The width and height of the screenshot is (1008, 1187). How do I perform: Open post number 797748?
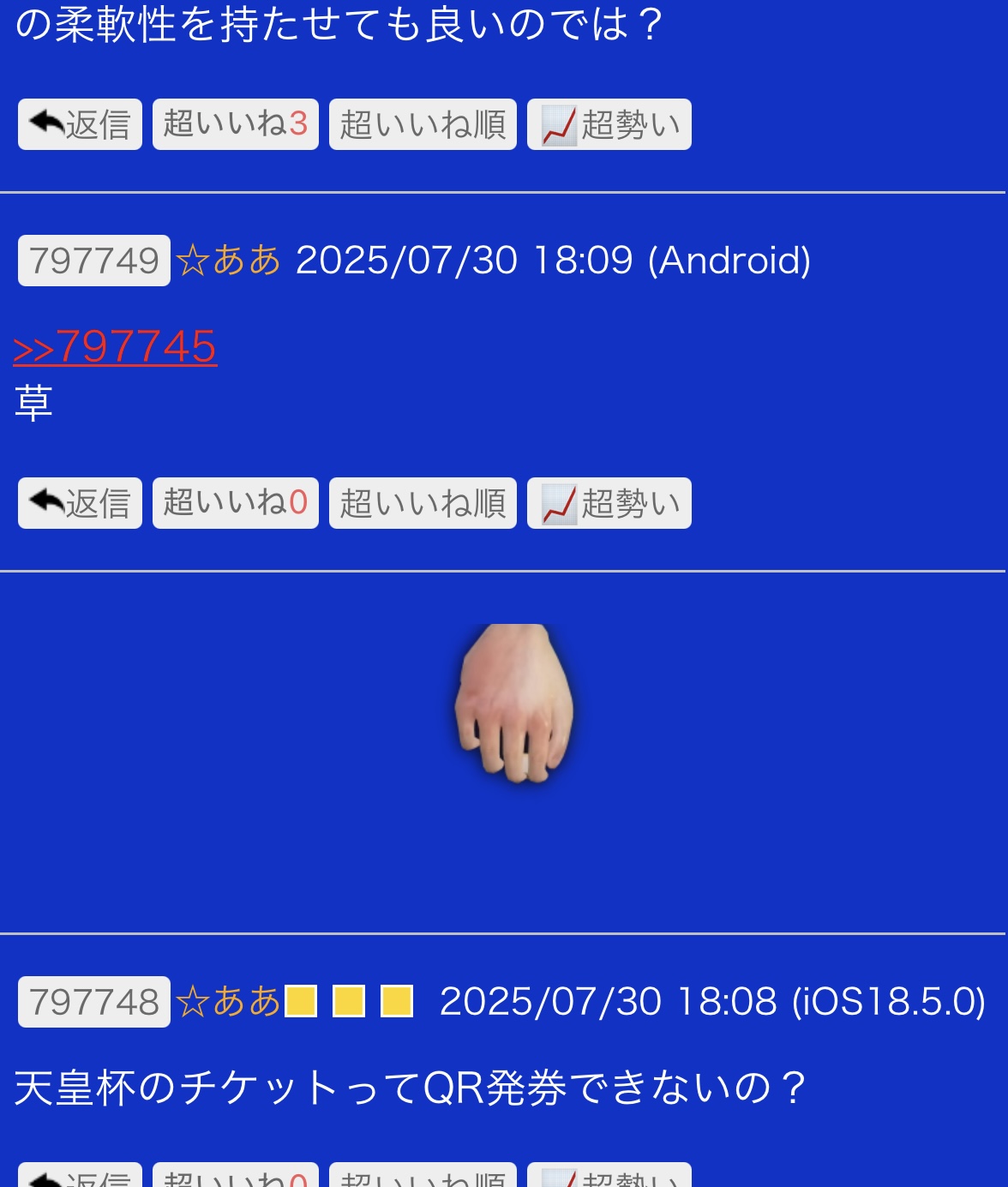click(94, 1002)
